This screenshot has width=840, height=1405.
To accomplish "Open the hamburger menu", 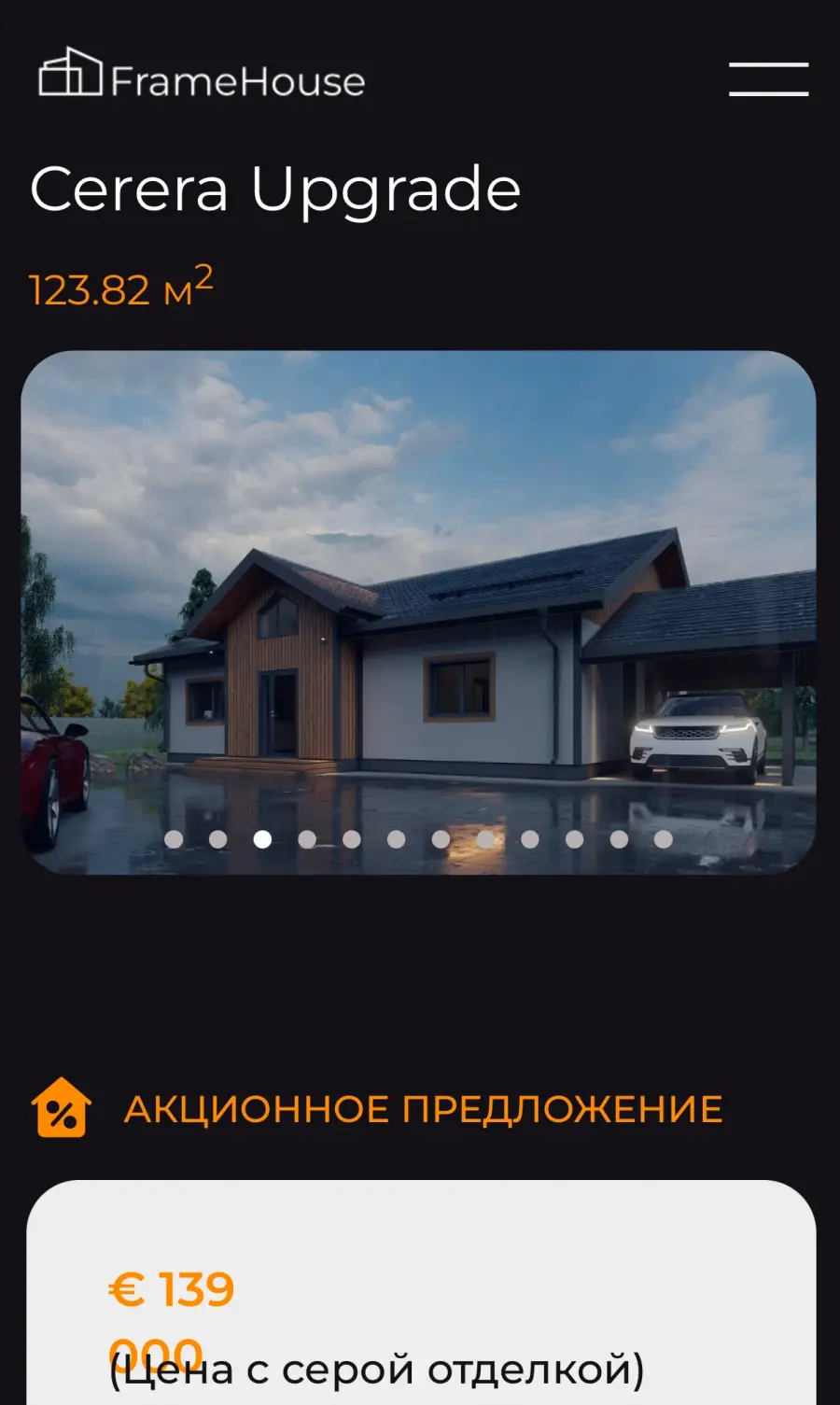I will coord(768,79).
